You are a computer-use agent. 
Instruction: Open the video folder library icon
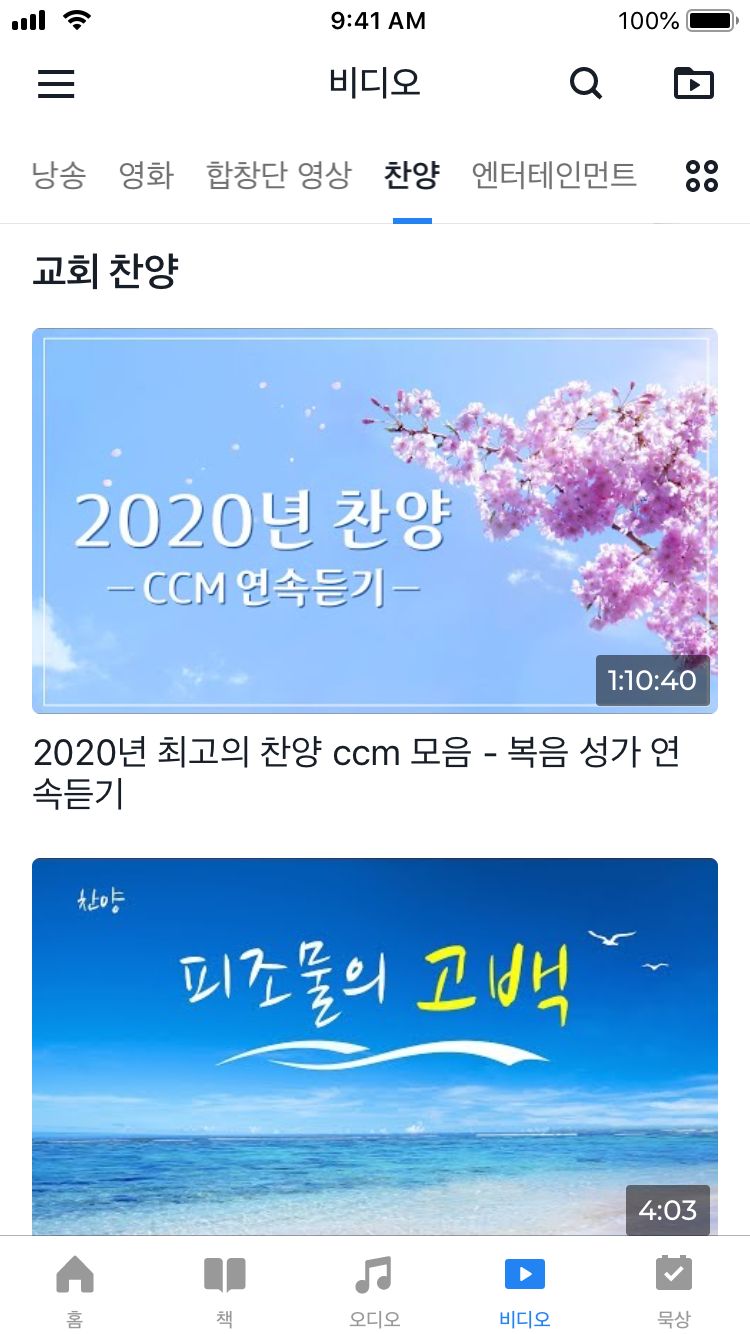pos(694,84)
